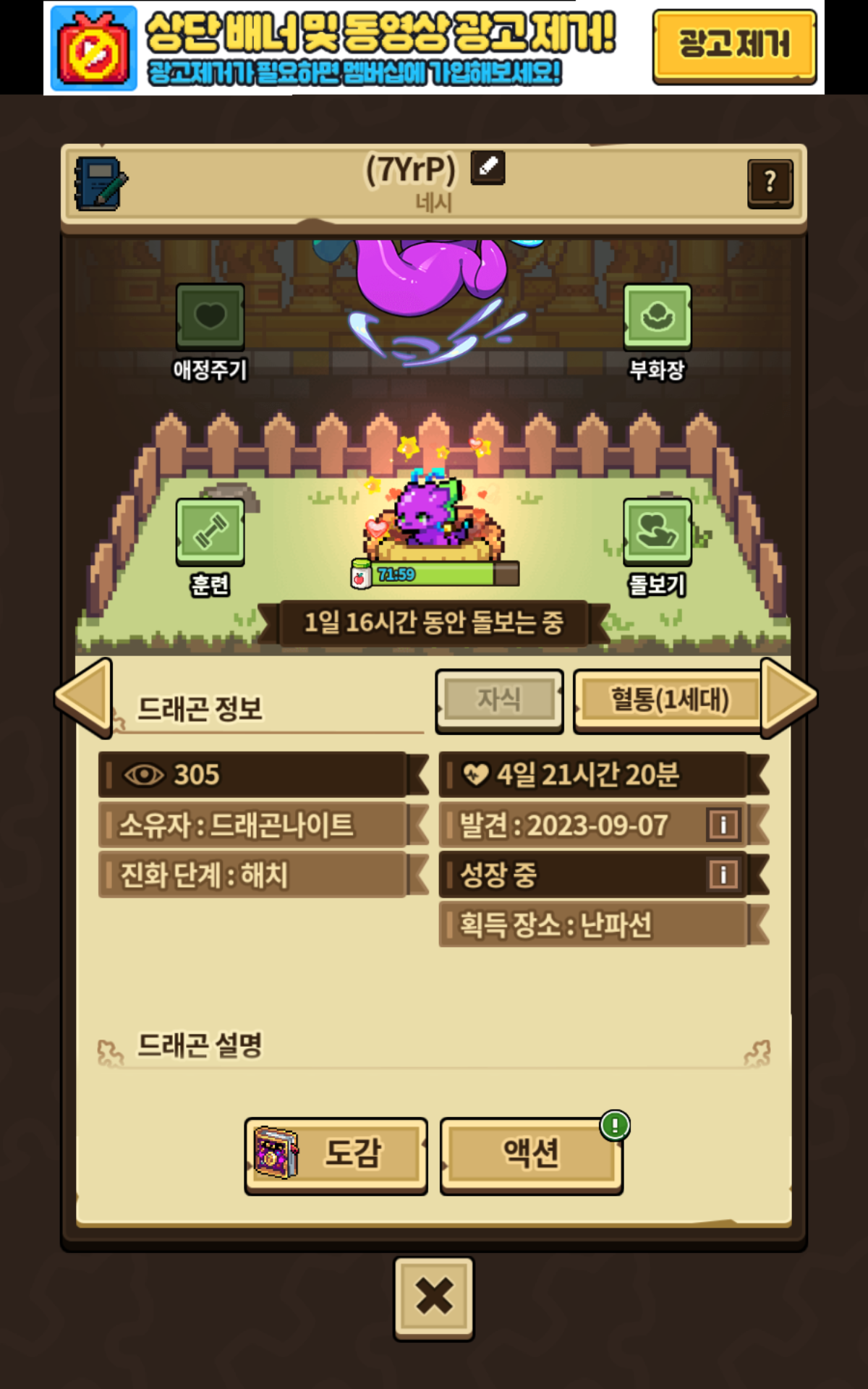
Task: Show info for 성장 중 status
Action: 723,875
